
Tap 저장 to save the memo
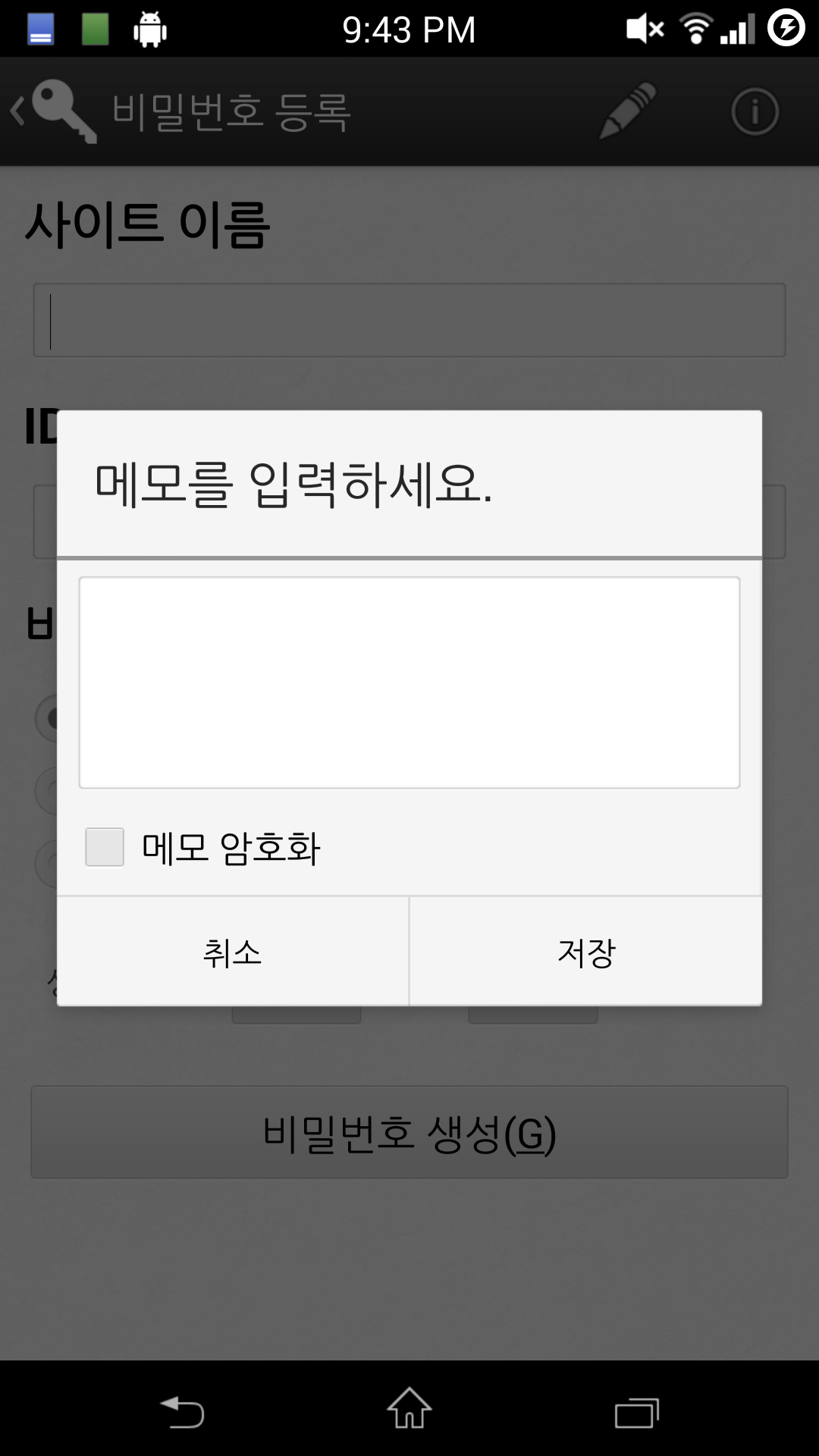click(586, 952)
